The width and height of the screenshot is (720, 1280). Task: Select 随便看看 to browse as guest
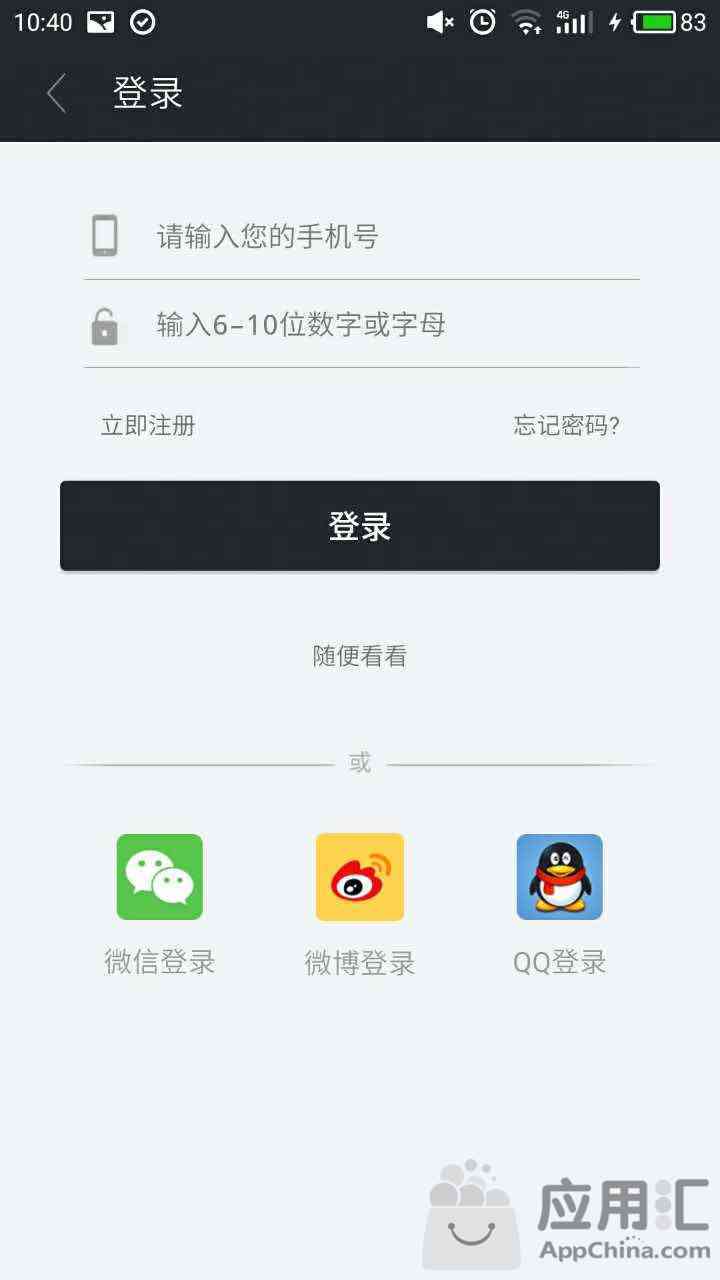[360, 657]
